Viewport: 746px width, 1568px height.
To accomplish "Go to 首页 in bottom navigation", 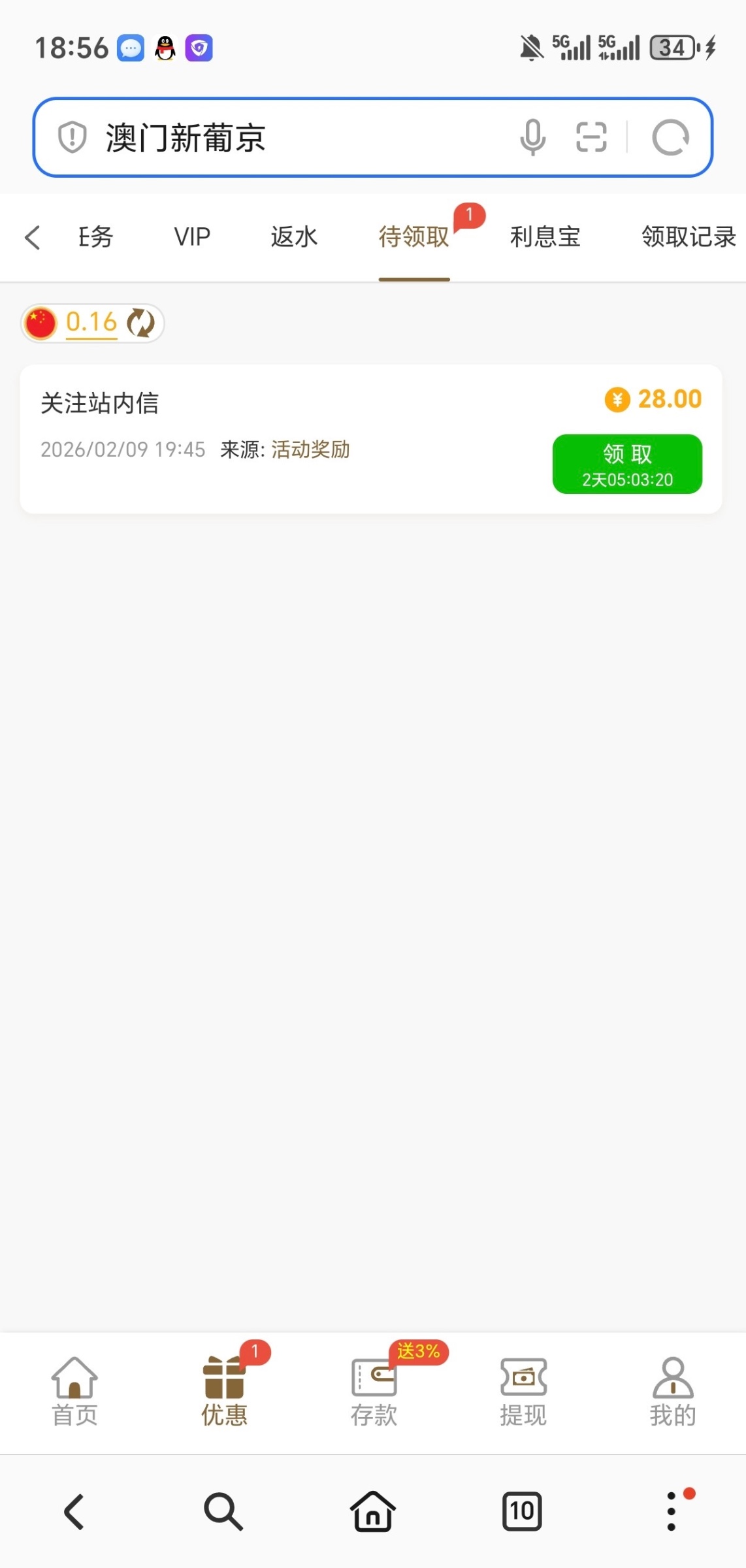I will pos(74,1392).
